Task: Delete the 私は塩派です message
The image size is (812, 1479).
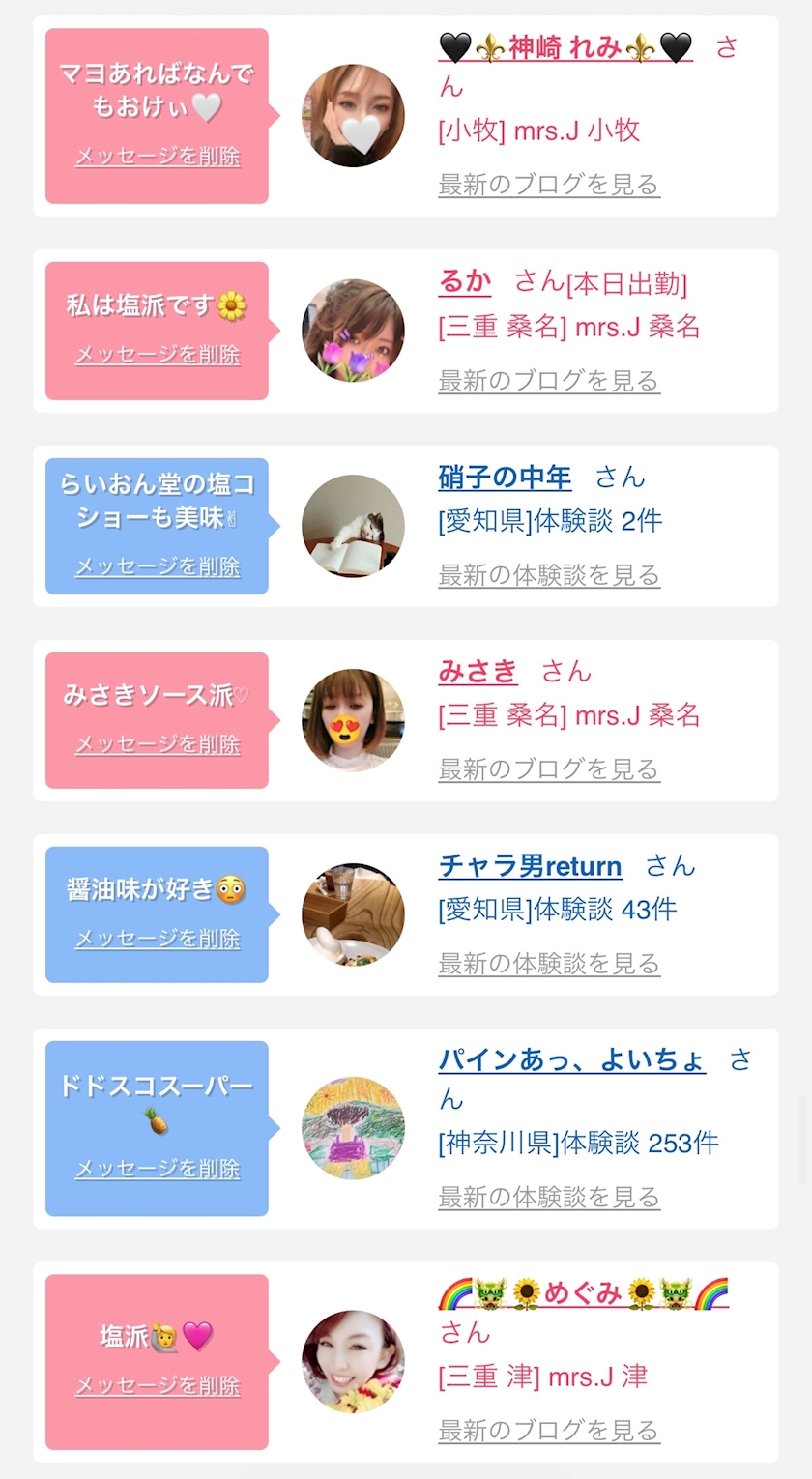Action: point(158,355)
